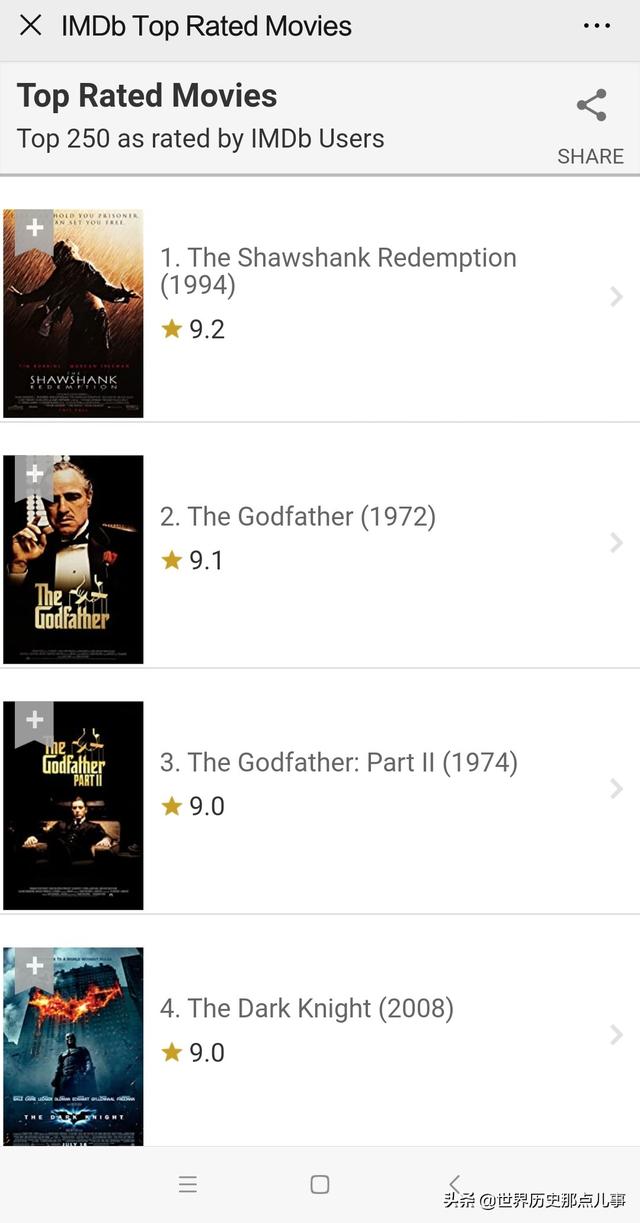Share the Top Rated Movies list
640x1223 pixels.
(x=590, y=119)
